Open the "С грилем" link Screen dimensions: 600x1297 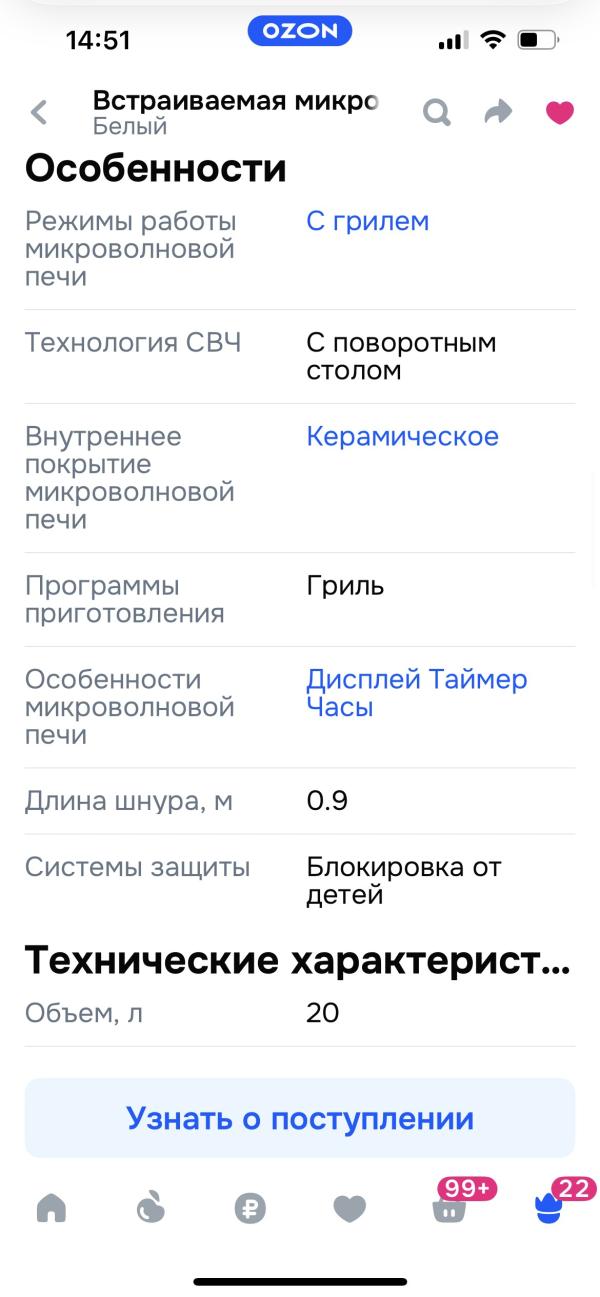(x=367, y=221)
